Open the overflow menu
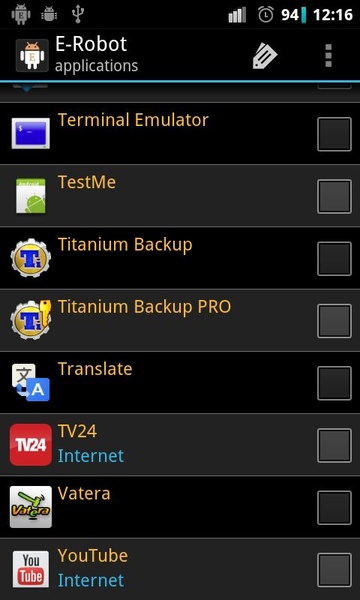360x600 pixels. [328, 56]
